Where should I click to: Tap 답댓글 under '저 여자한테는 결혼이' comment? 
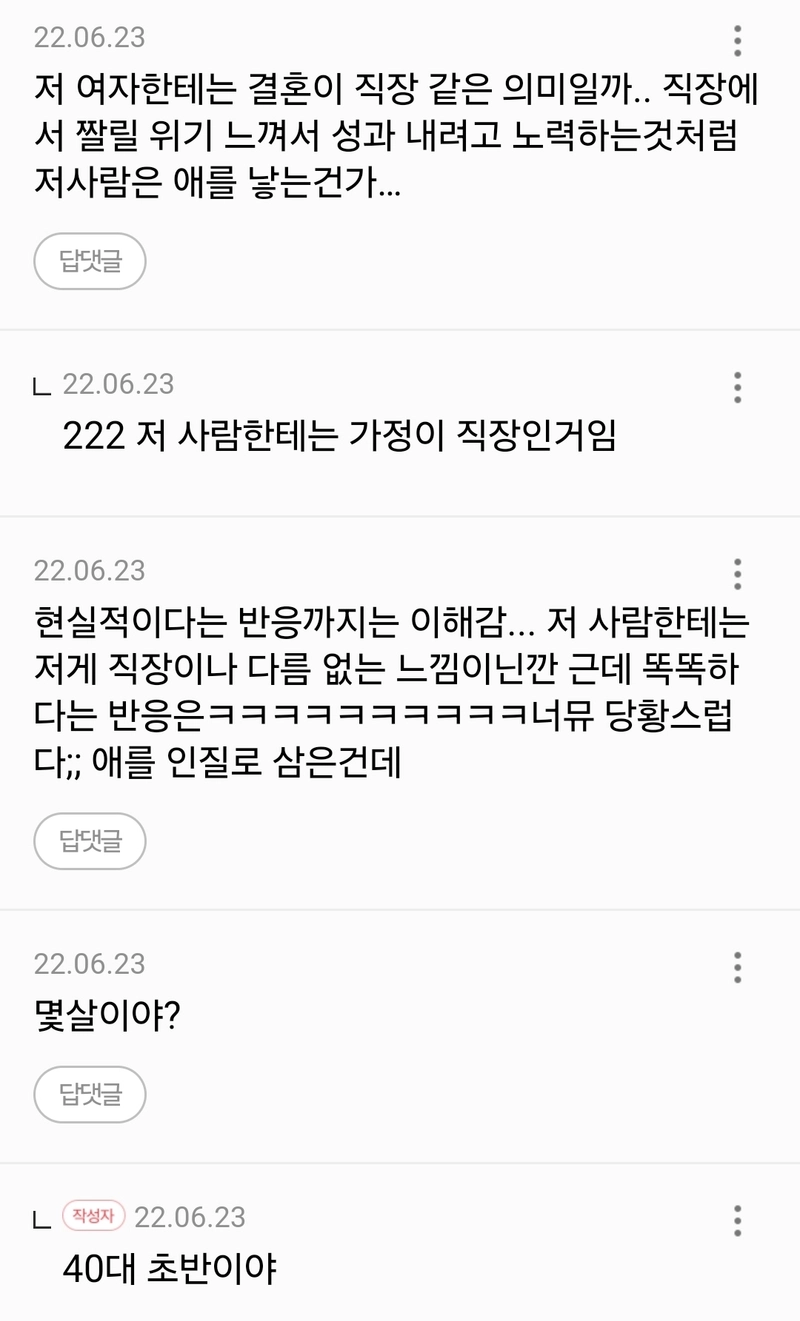[x=90, y=262]
